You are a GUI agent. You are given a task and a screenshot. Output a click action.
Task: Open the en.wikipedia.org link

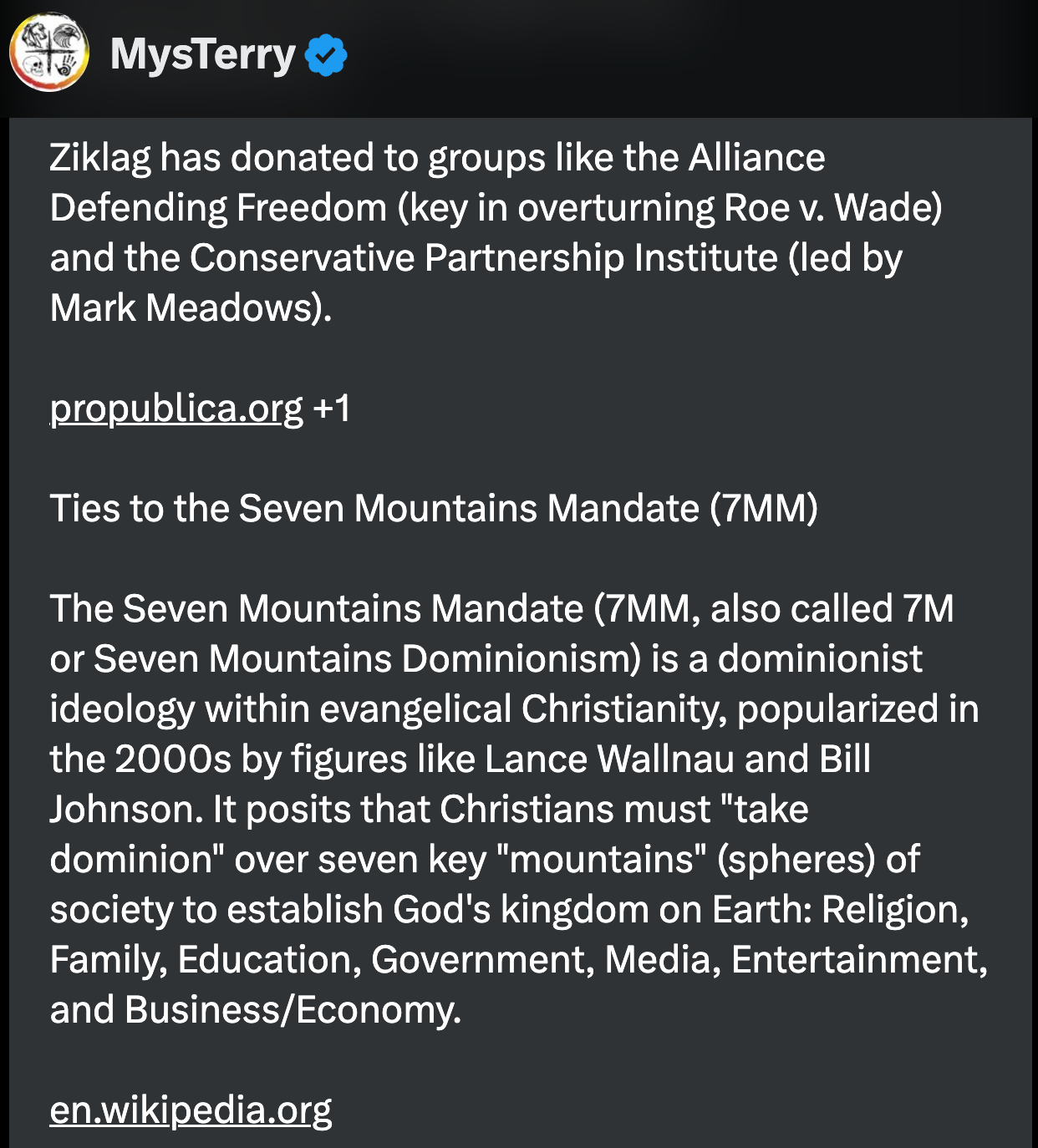pyautogui.click(x=191, y=1111)
